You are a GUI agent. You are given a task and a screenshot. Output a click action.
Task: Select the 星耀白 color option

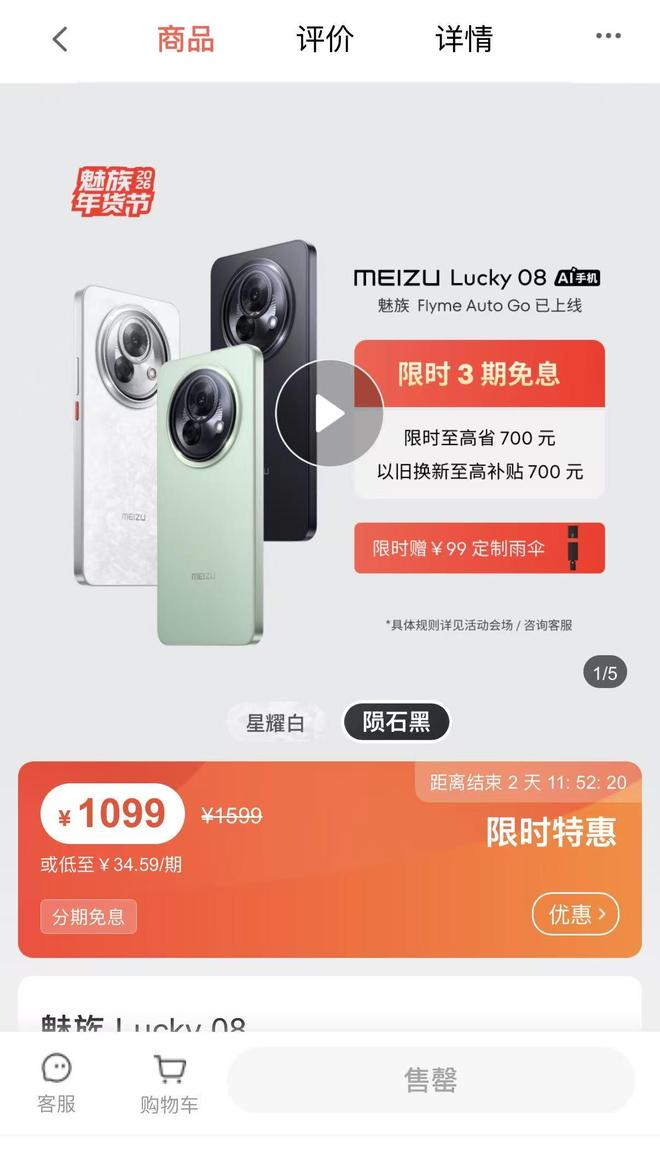275,722
